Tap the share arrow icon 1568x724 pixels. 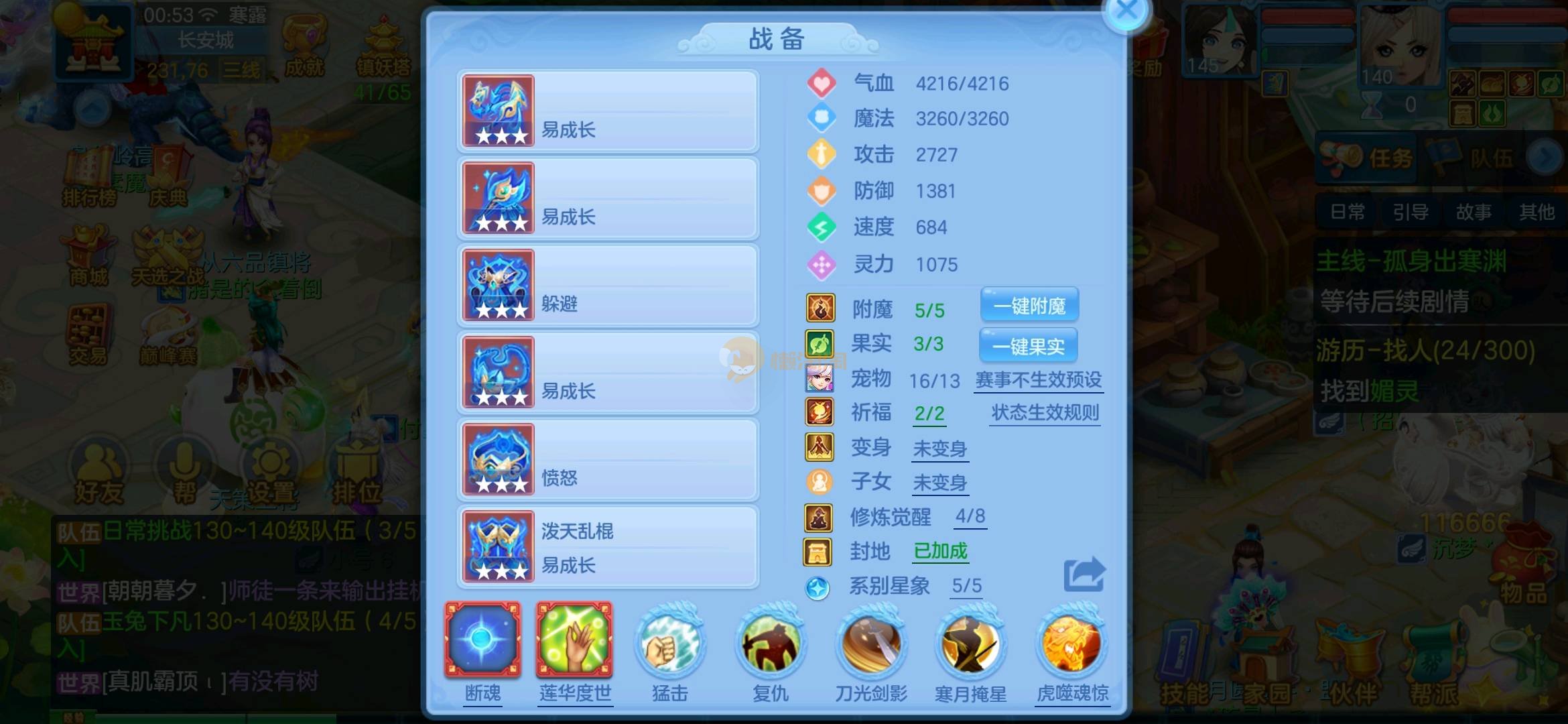1084,575
